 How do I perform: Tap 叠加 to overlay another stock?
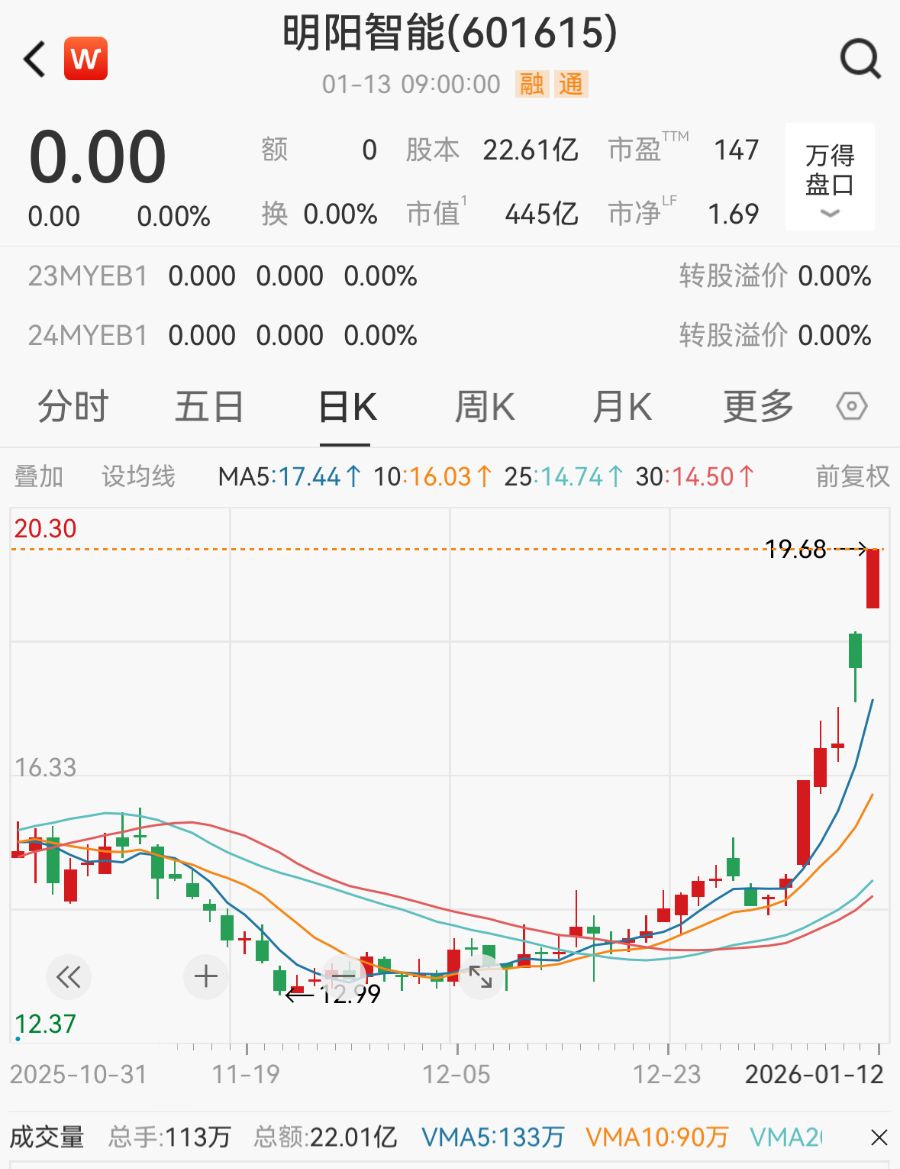[x=38, y=477]
